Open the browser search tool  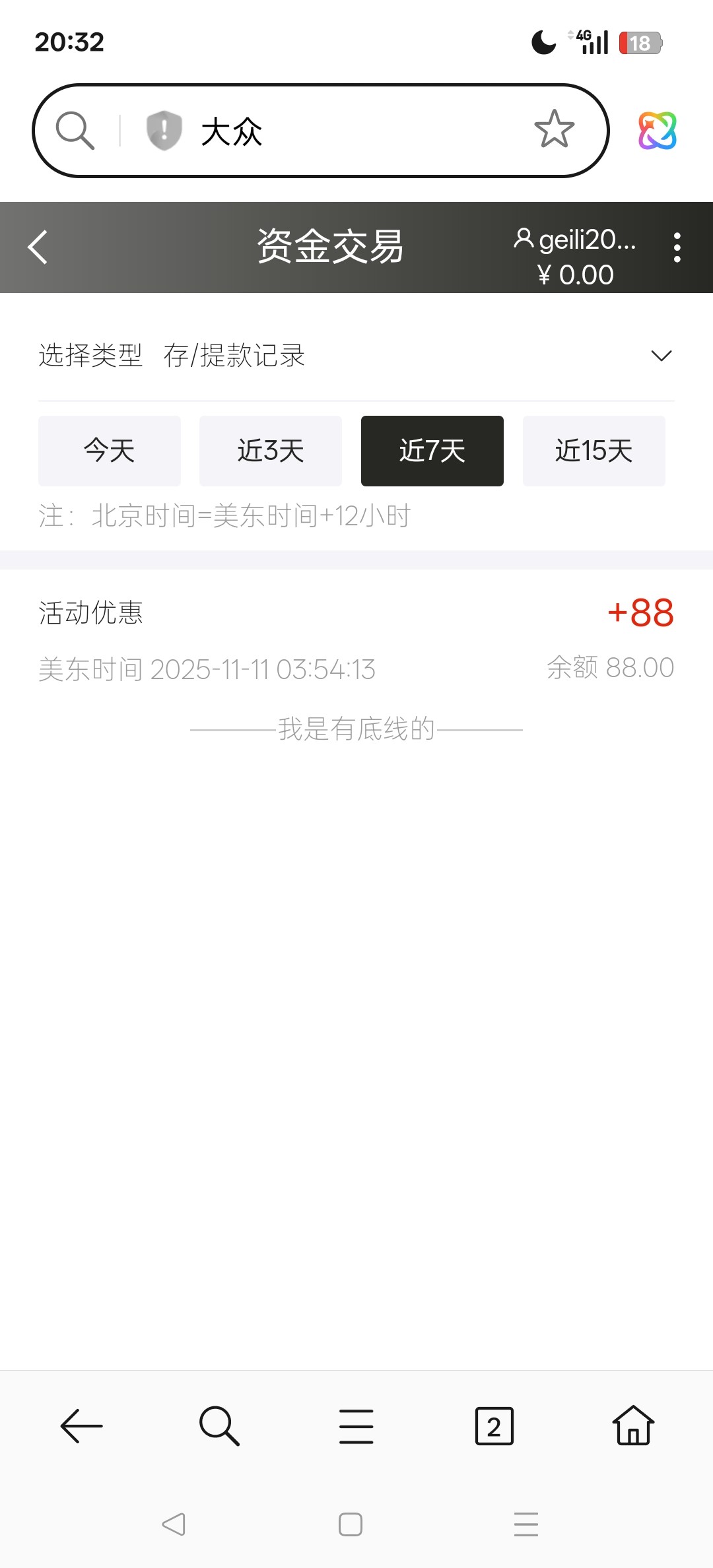(x=219, y=1426)
